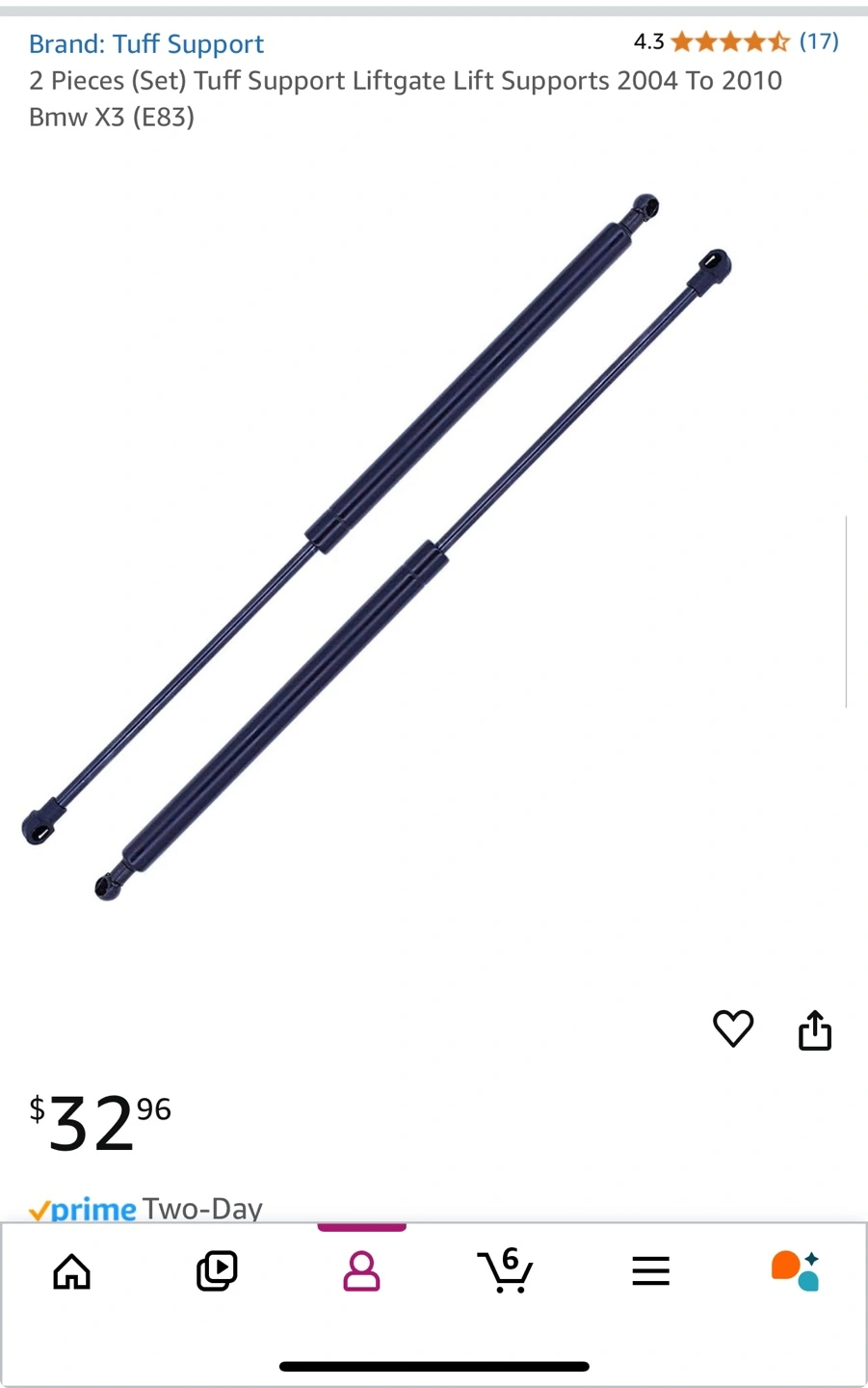This screenshot has width=868, height=1388.
Task: Launch the Rufus AI assistant
Action: click(795, 1270)
